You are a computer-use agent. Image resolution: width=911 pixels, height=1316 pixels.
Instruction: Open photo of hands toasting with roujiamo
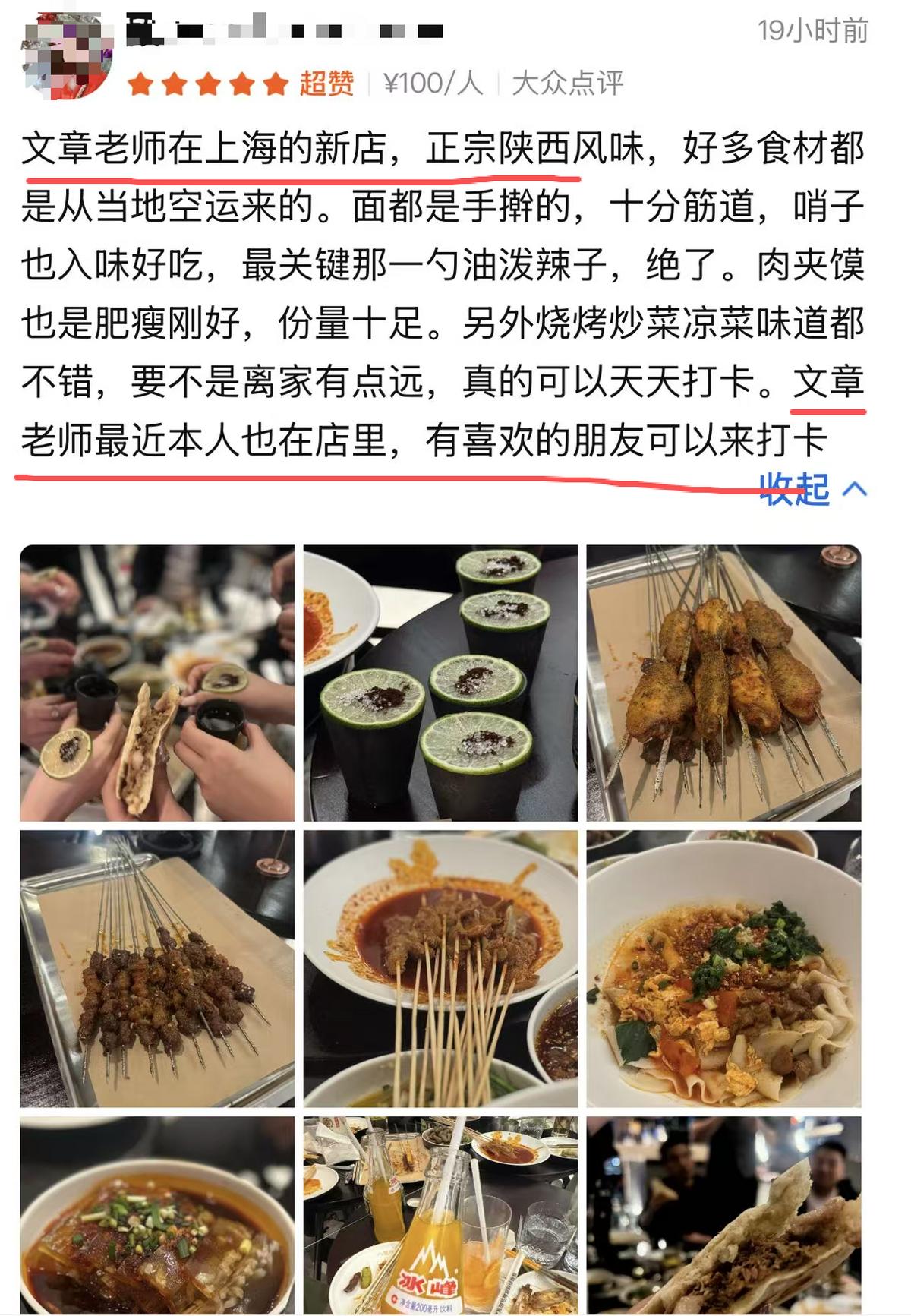157,683
